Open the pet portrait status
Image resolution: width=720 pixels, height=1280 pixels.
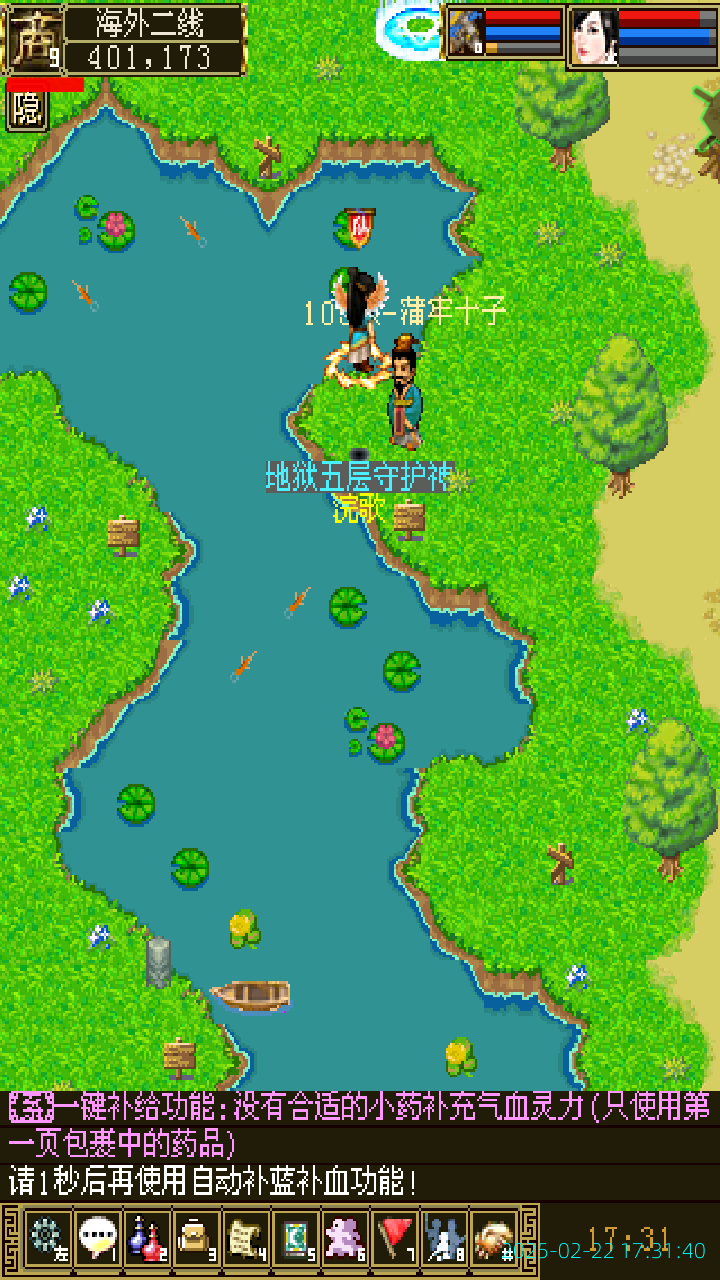coord(466,33)
